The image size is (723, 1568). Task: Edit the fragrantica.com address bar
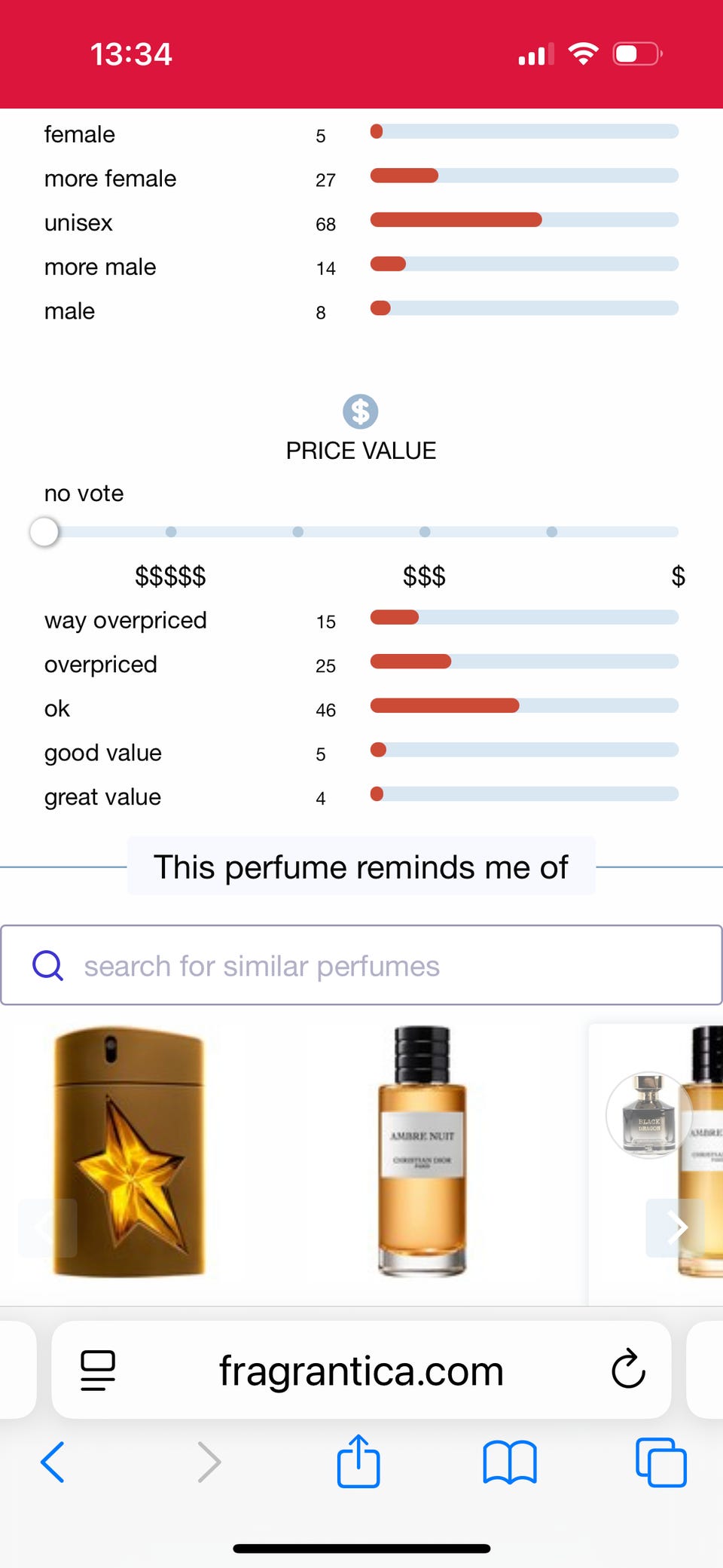361,1370
